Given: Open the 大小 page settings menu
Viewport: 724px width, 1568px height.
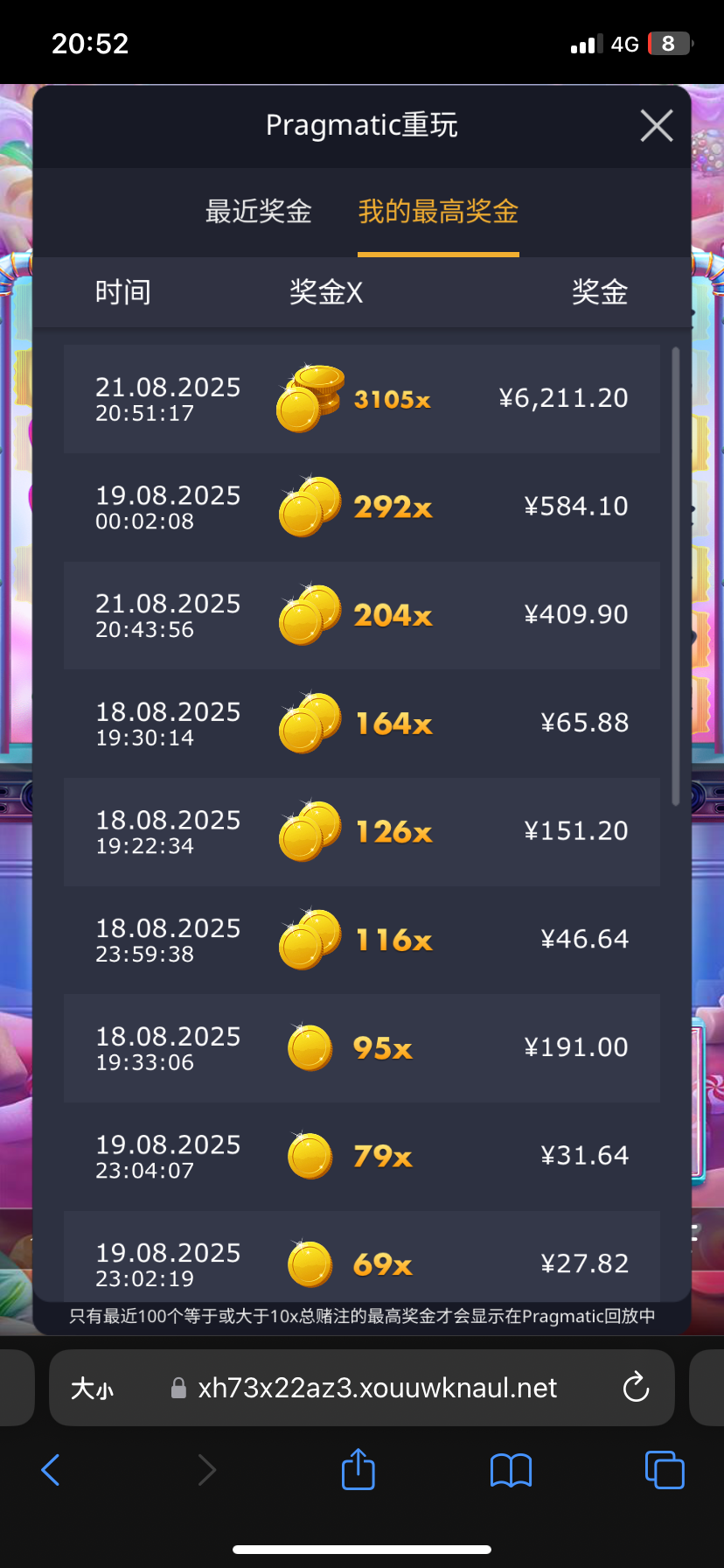Looking at the screenshot, I should click(x=92, y=1389).
